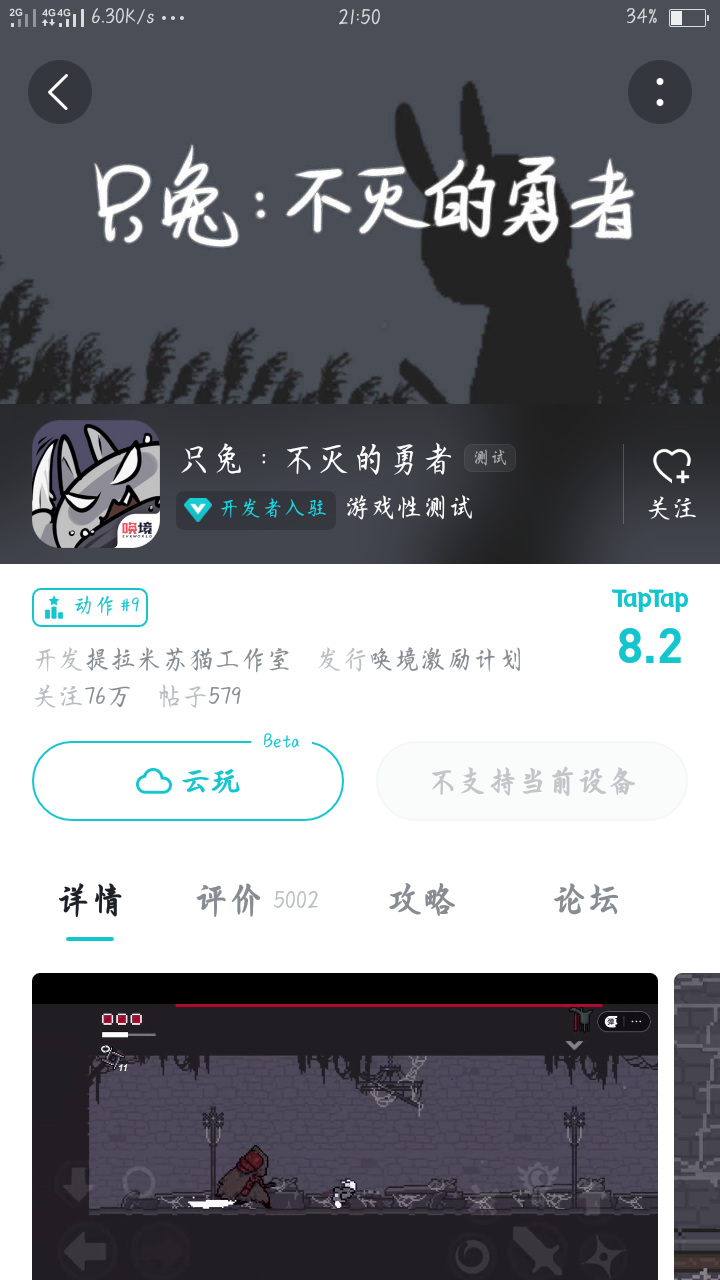The image size is (720, 1280).
Task: Click the TapTap logo
Action: pos(649,599)
